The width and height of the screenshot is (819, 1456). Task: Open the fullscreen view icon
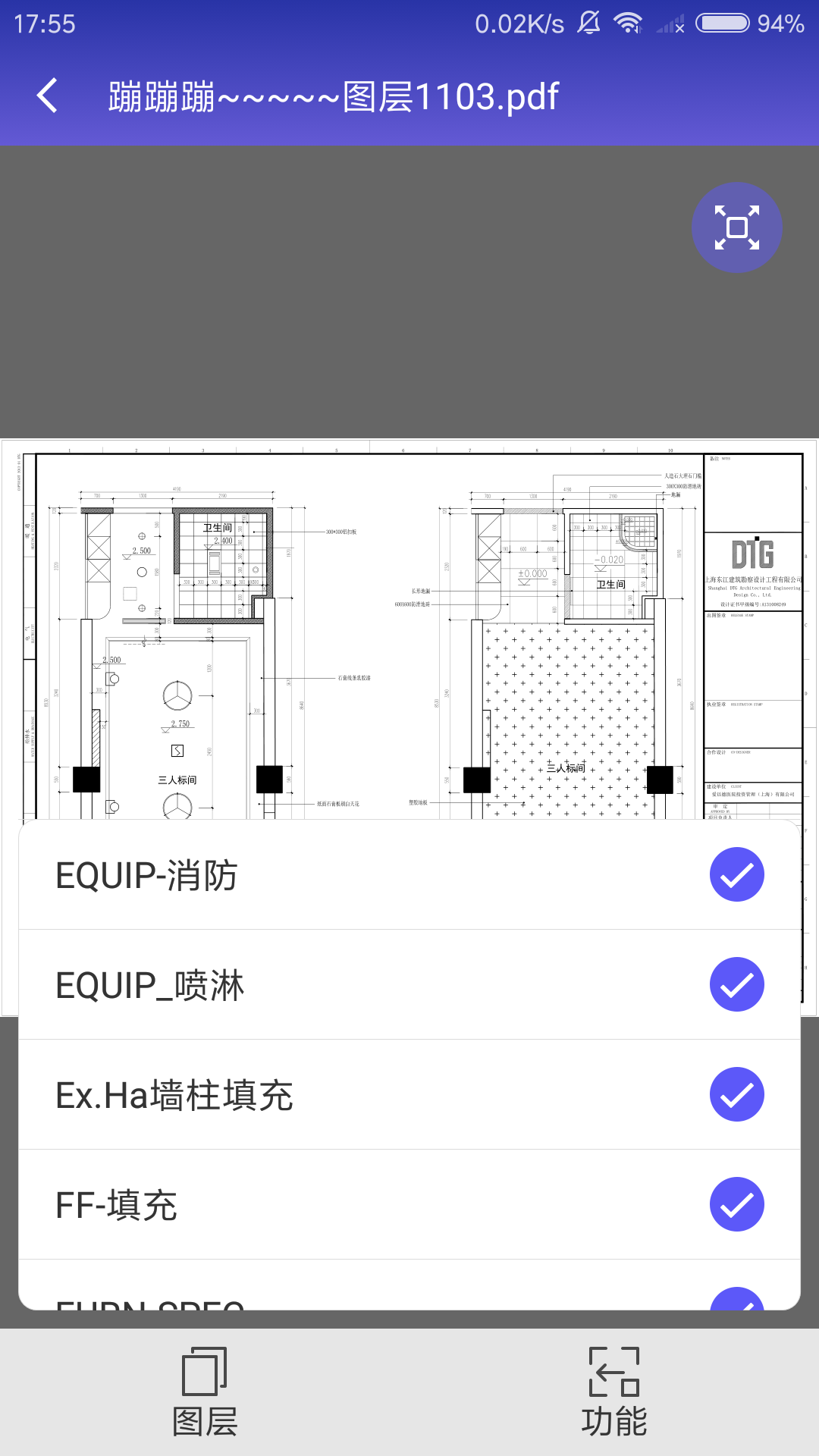coord(736,228)
